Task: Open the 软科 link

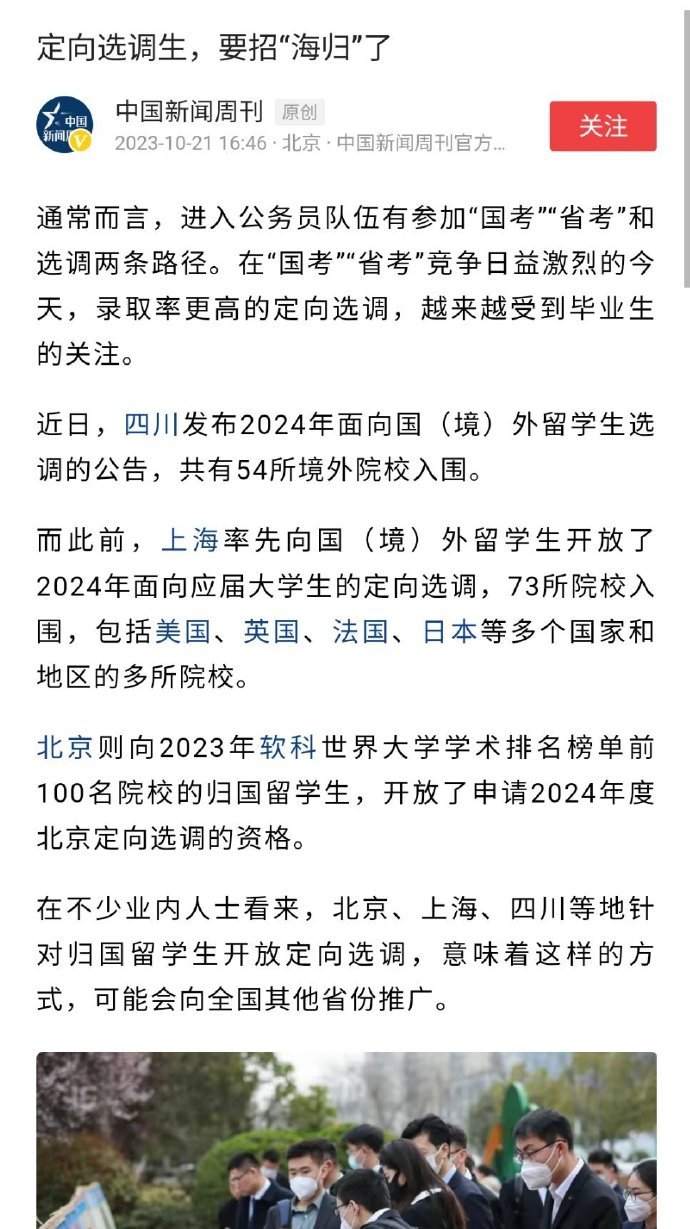Action: (x=288, y=747)
